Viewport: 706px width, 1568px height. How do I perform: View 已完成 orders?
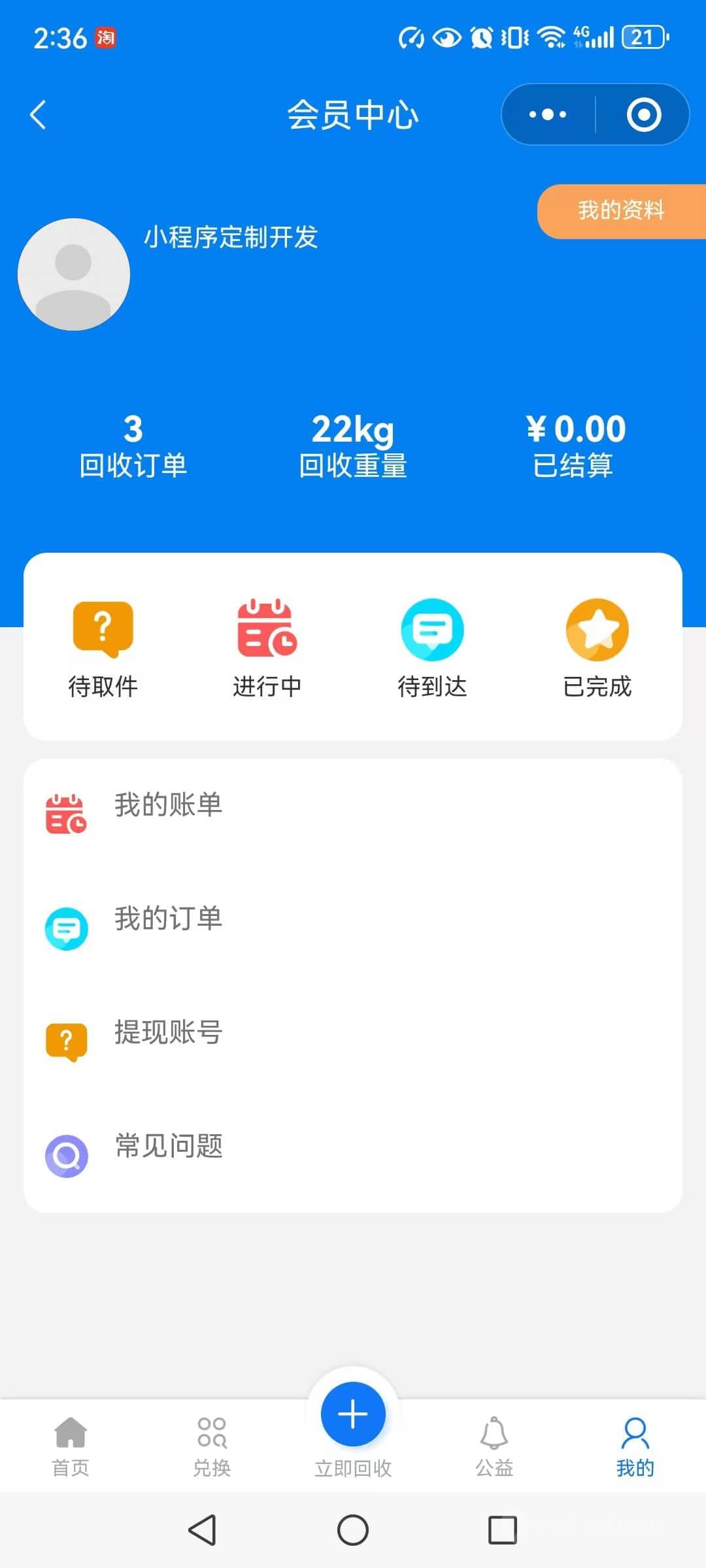click(597, 647)
